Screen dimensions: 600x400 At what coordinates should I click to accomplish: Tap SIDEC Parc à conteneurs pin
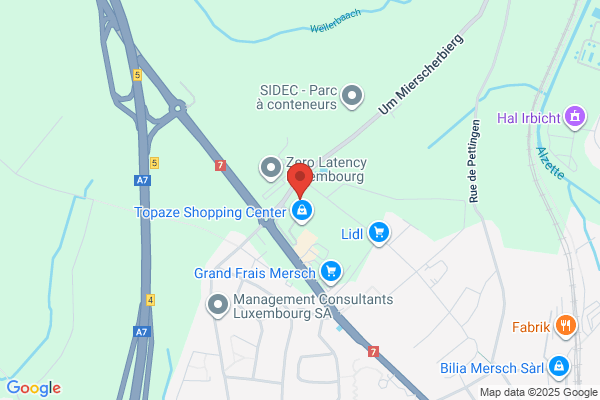point(352,96)
